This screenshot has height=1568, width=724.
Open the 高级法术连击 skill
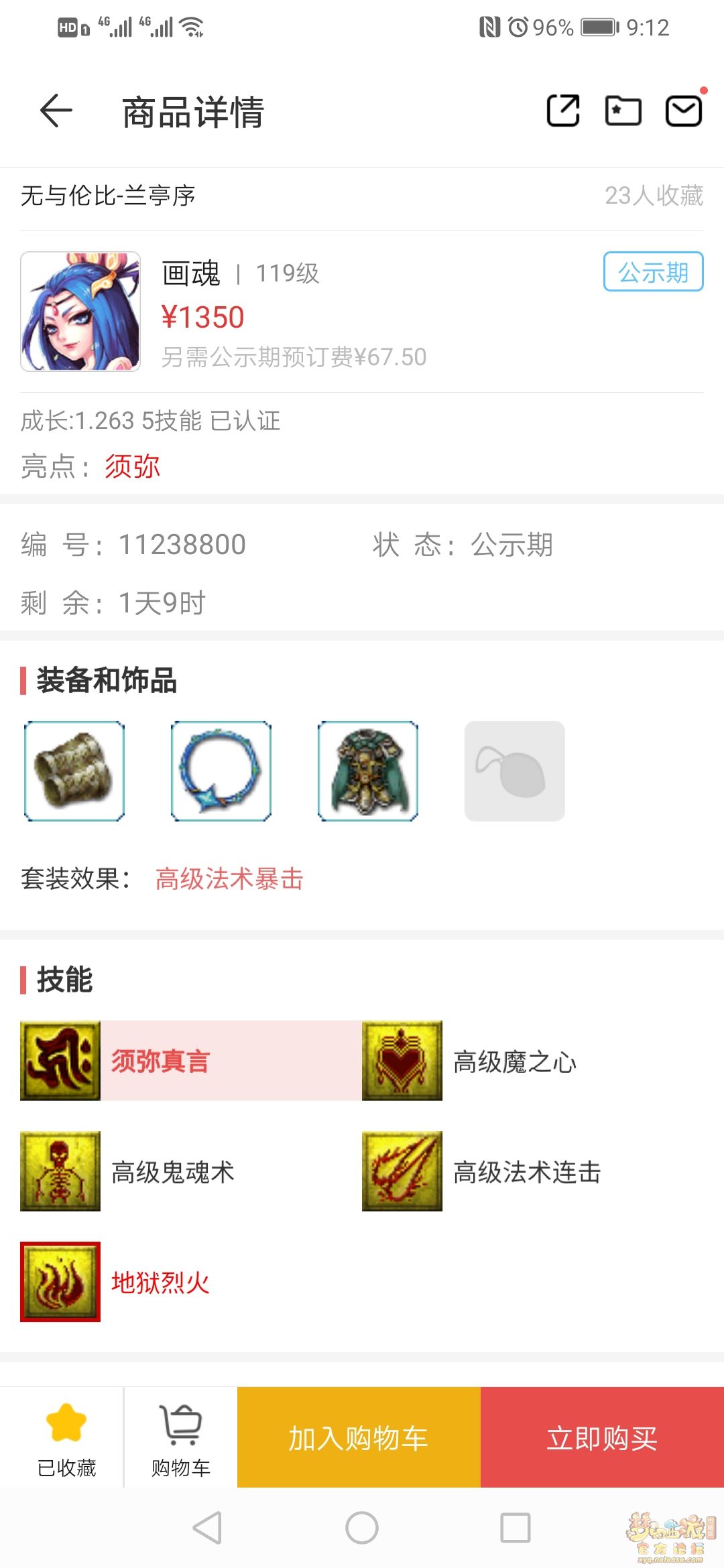click(527, 1172)
